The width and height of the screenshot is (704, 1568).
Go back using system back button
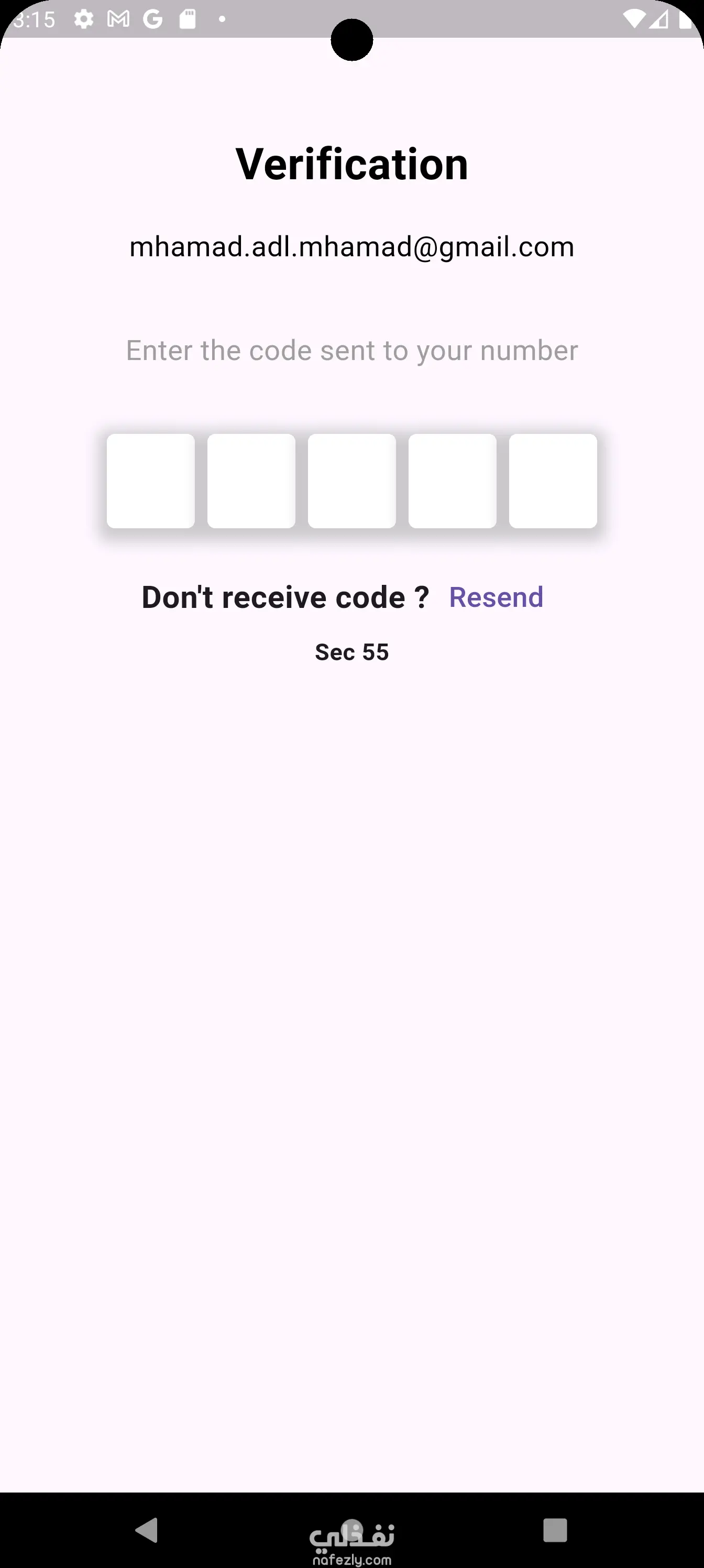coord(147,1530)
